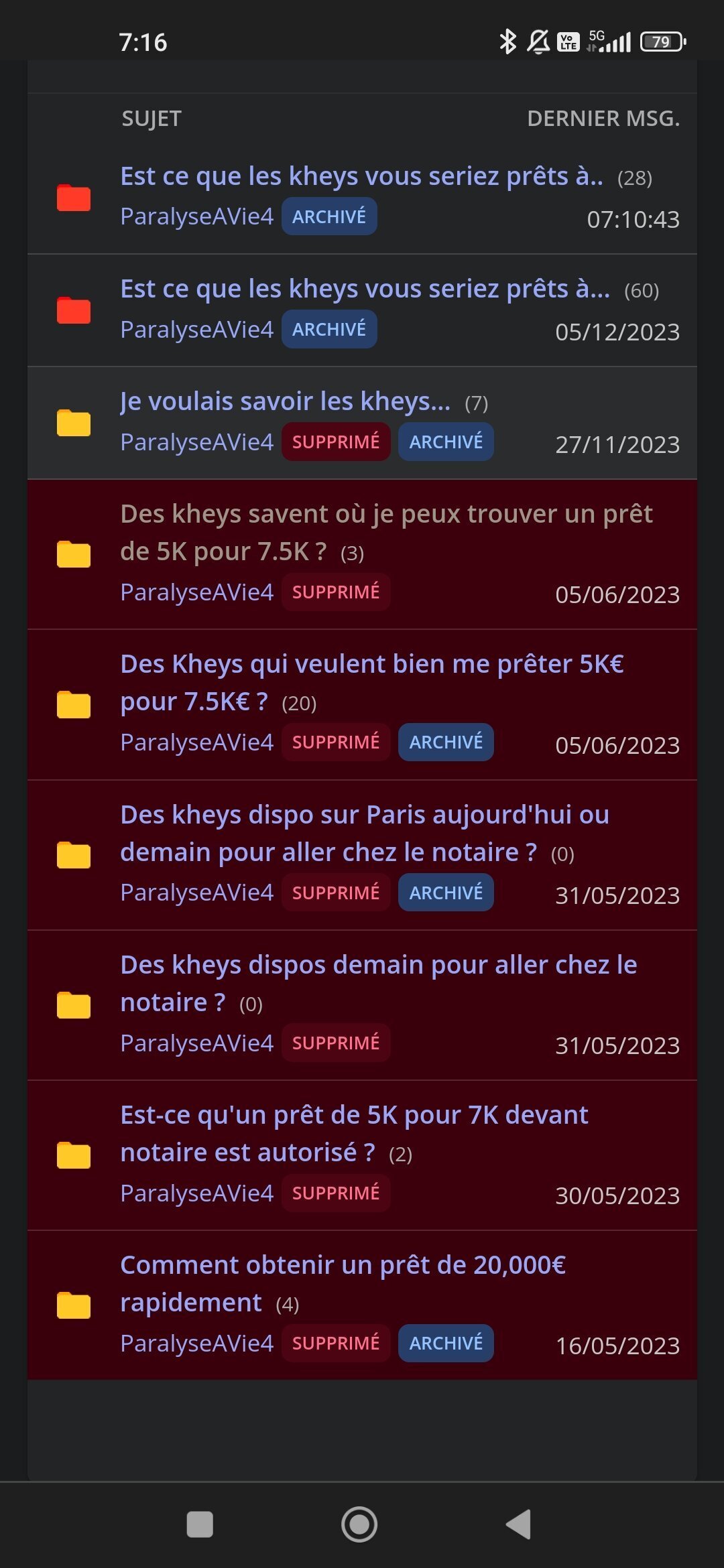The image size is (724, 1568).
Task: Go back using the system back button
Action: click(x=518, y=1524)
